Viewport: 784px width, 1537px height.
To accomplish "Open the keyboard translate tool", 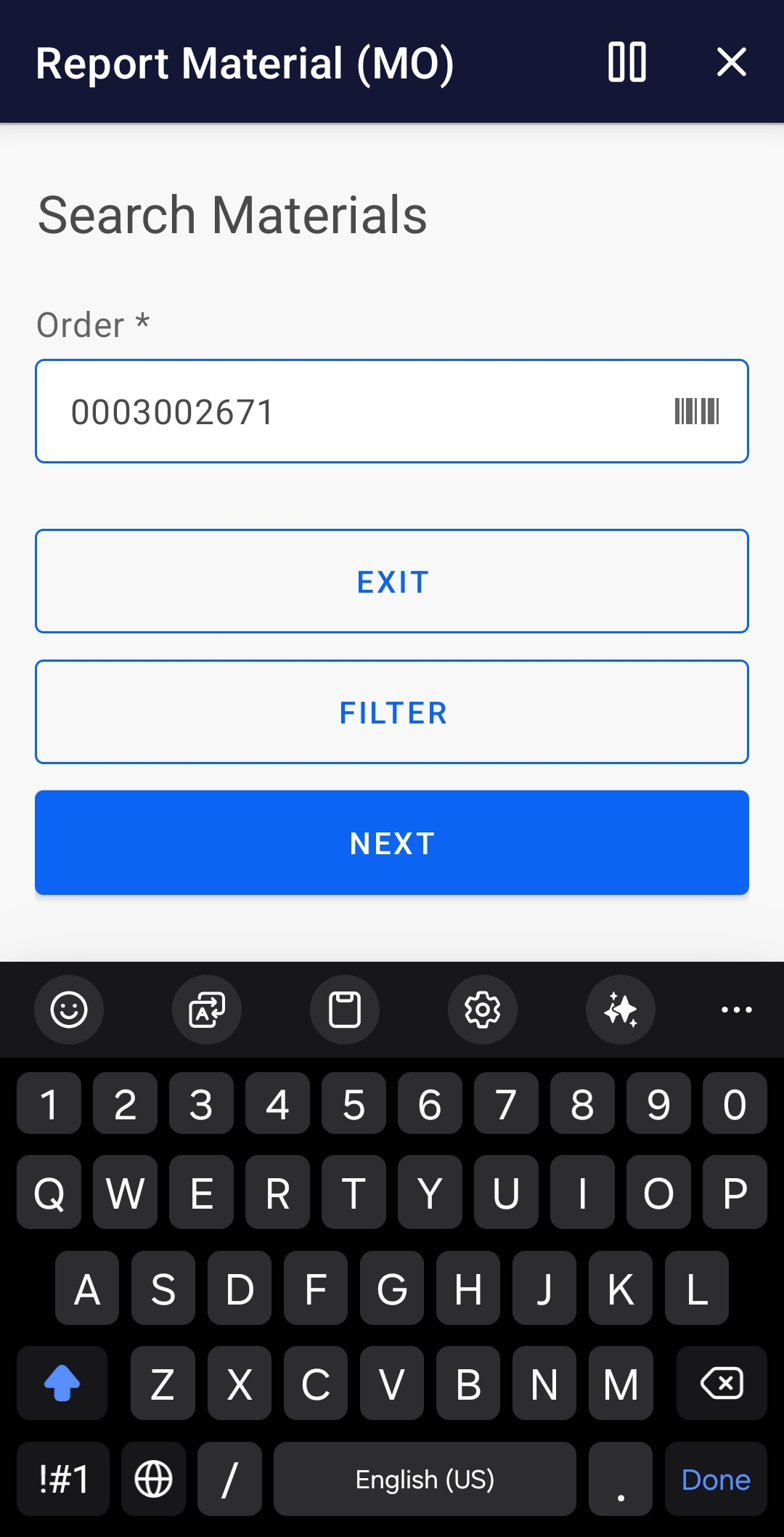I will point(206,1010).
